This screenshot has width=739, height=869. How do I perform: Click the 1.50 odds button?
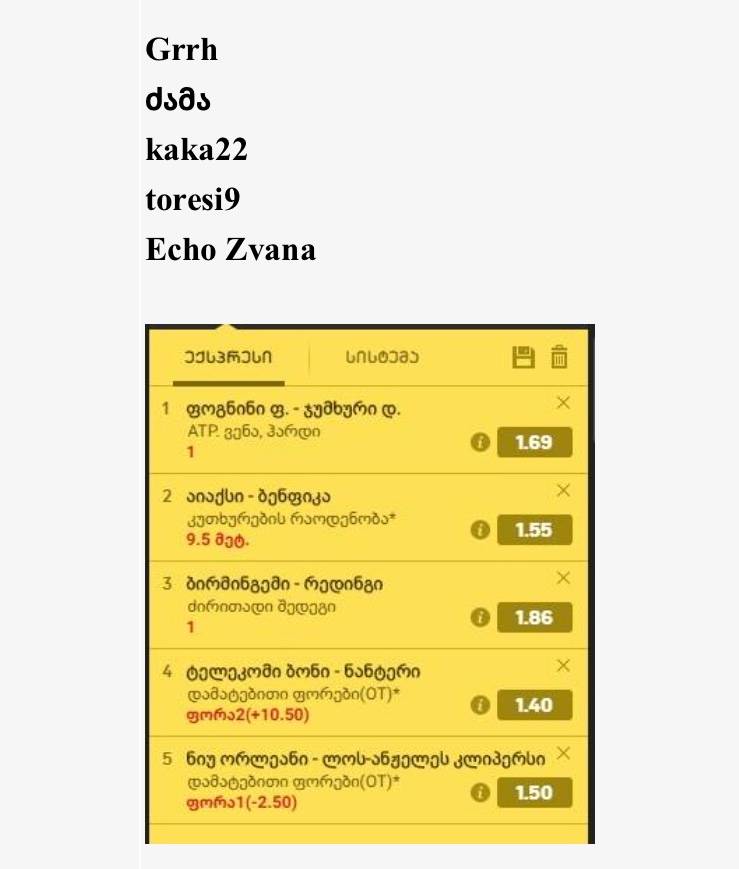533,793
